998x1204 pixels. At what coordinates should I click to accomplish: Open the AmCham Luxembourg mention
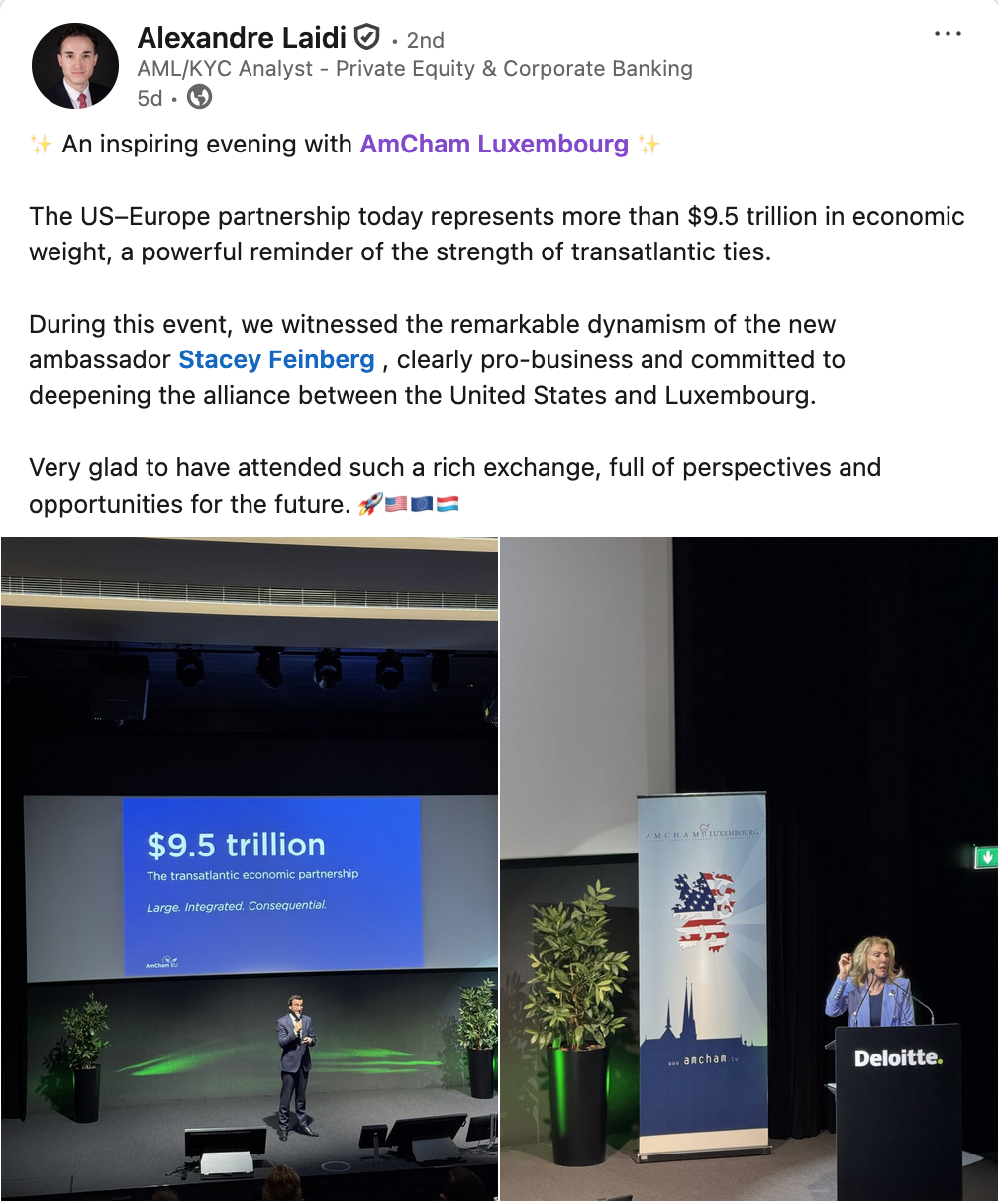coord(494,144)
